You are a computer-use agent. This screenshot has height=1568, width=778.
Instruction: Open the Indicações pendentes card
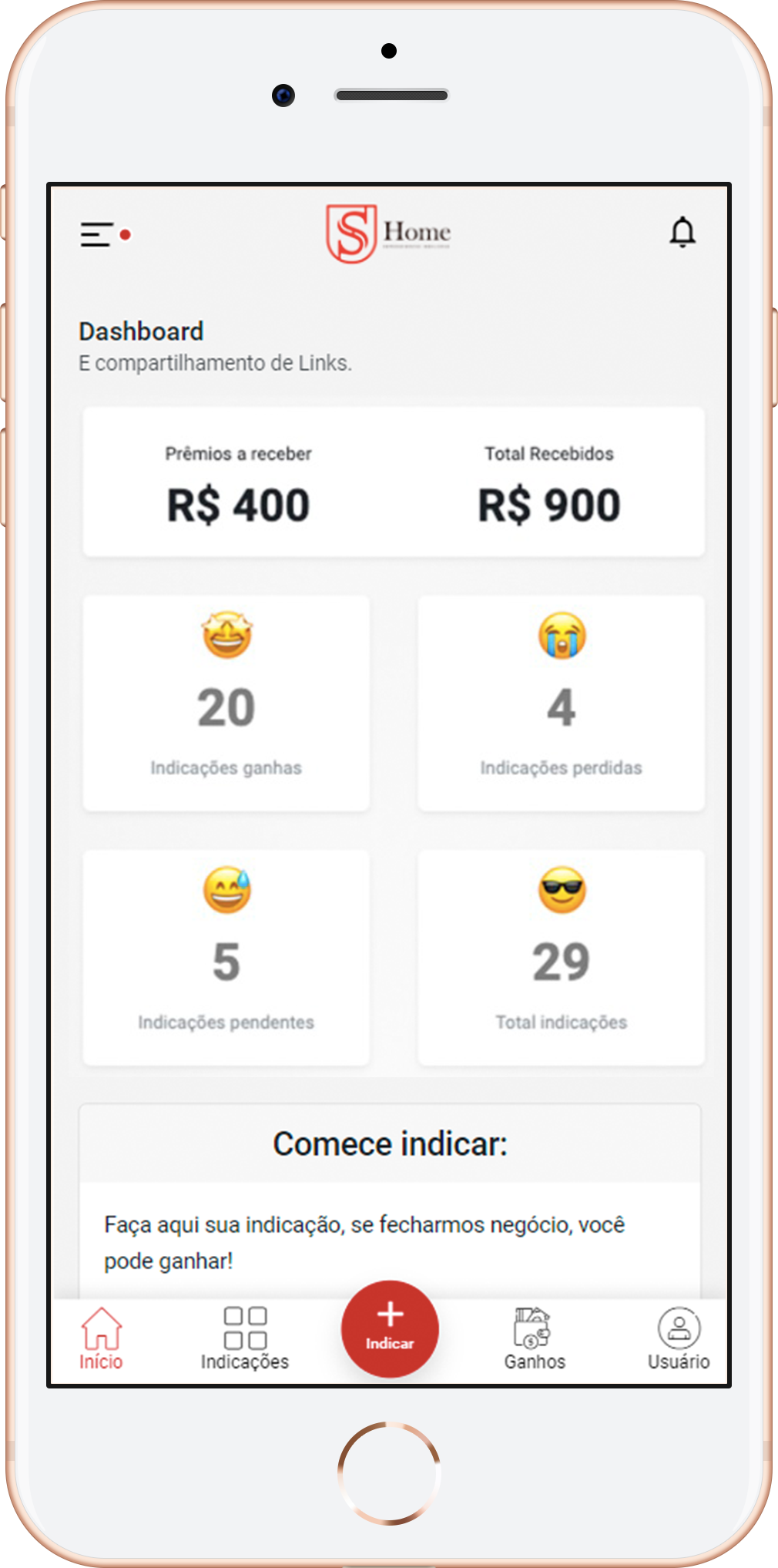226,958
